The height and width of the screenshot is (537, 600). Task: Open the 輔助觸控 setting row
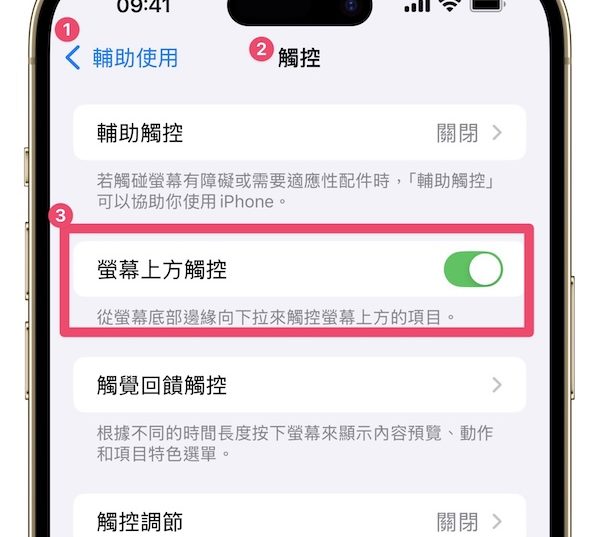[x=300, y=133]
